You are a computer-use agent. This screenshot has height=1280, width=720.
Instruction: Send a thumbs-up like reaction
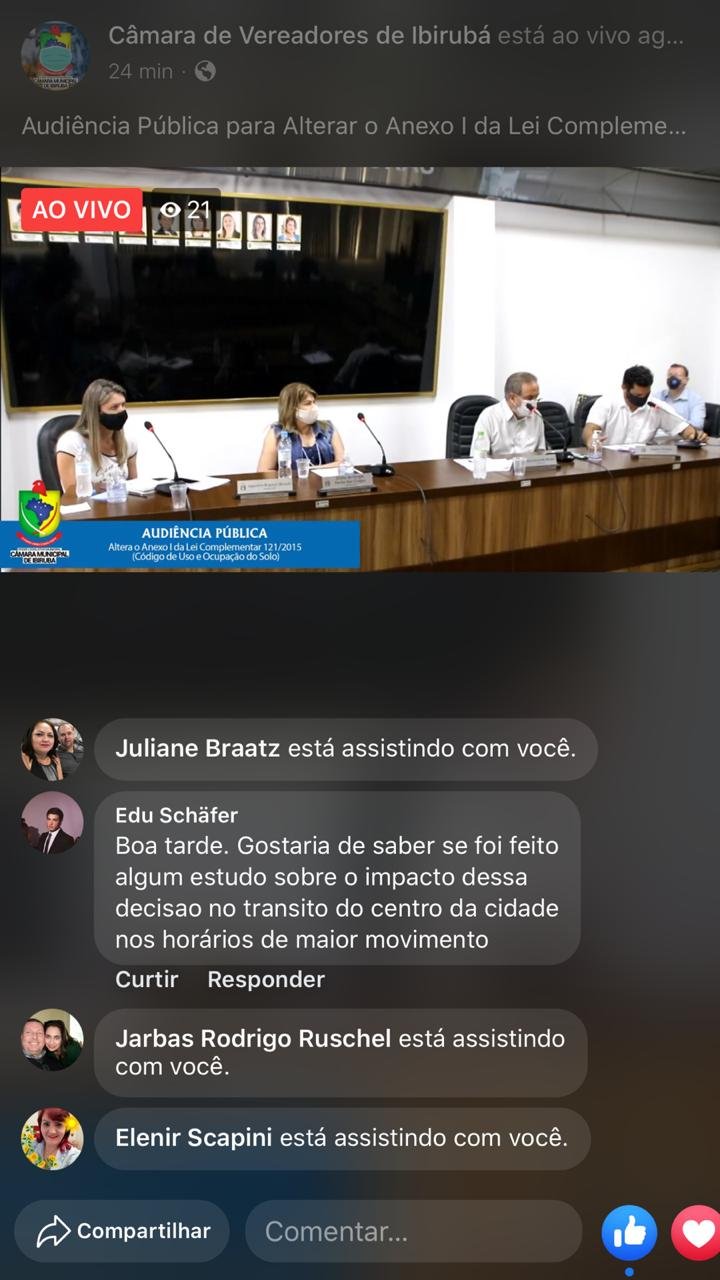tap(629, 1233)
